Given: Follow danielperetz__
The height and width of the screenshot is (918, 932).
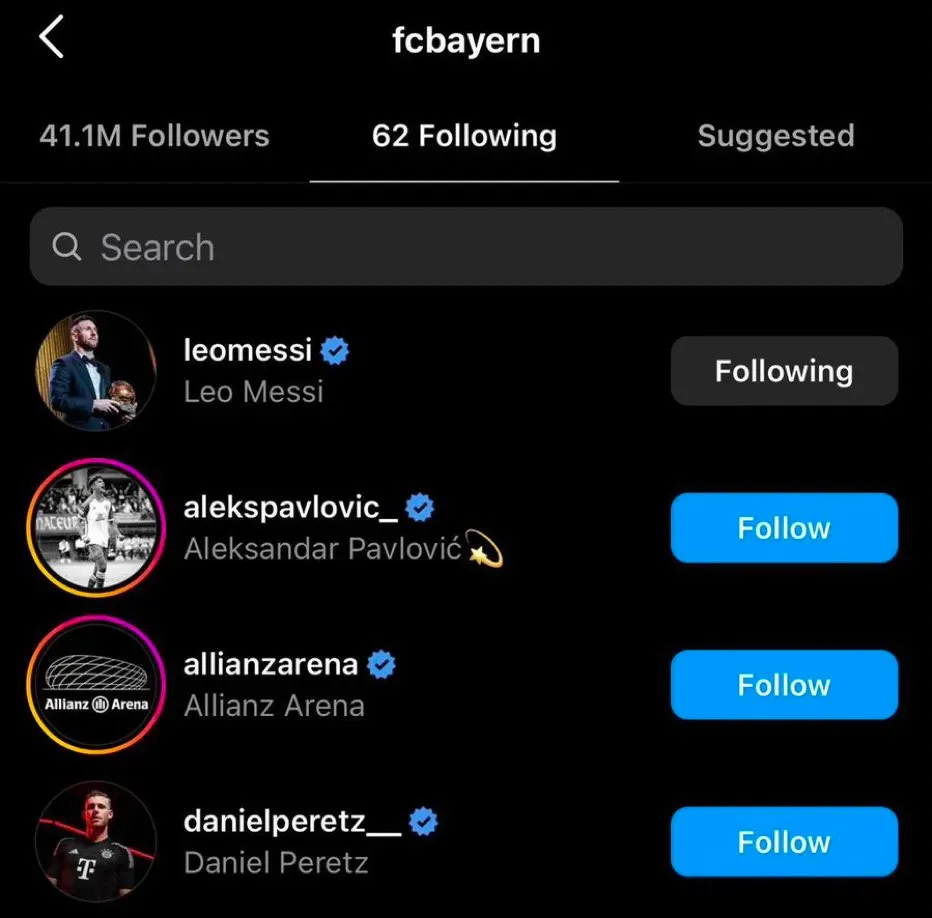Looking at the screenshot, I should point(783,842).
